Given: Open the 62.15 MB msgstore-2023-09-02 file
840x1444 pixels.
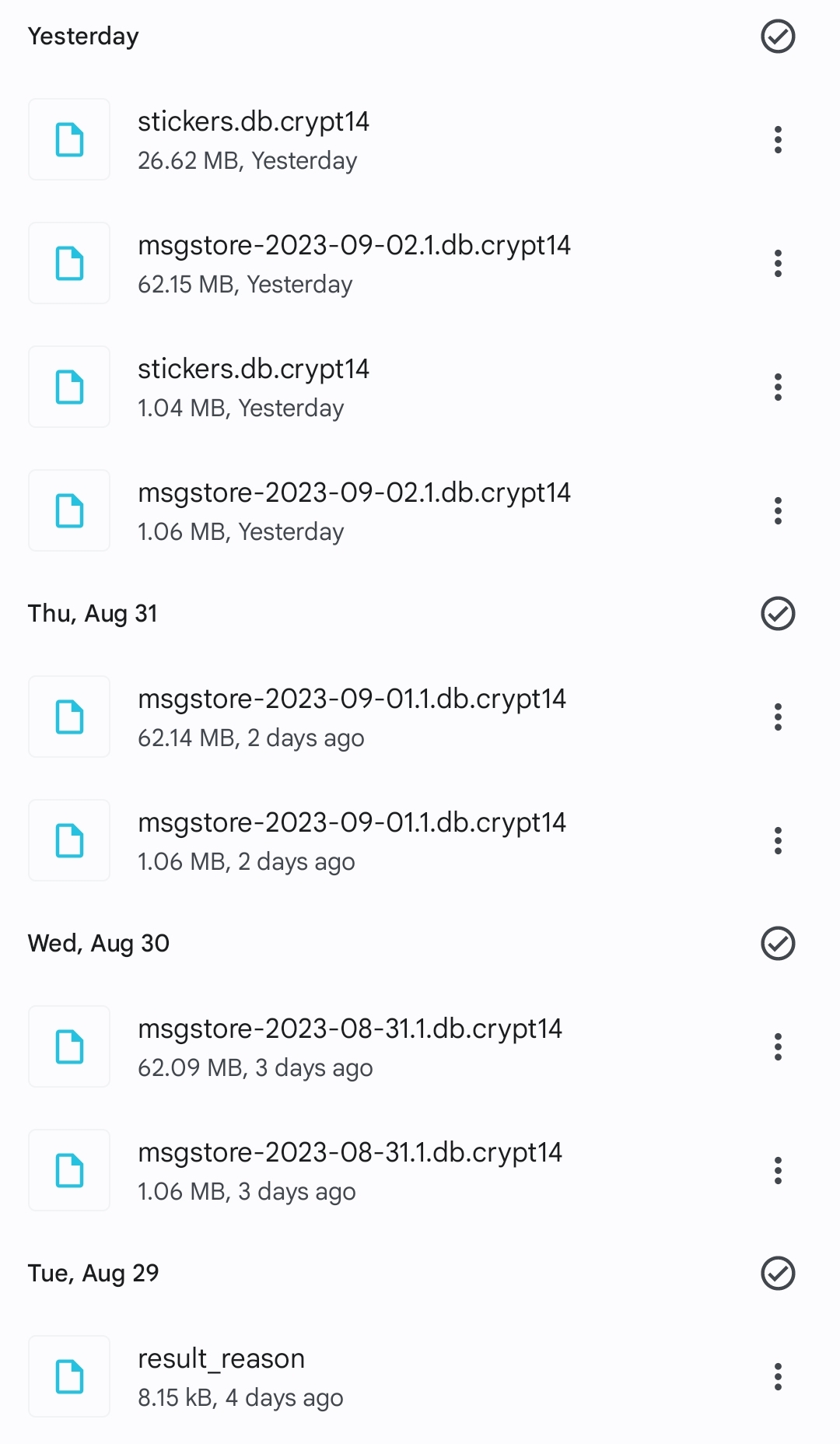Looking at the screenshot, I should coord(354,264).
